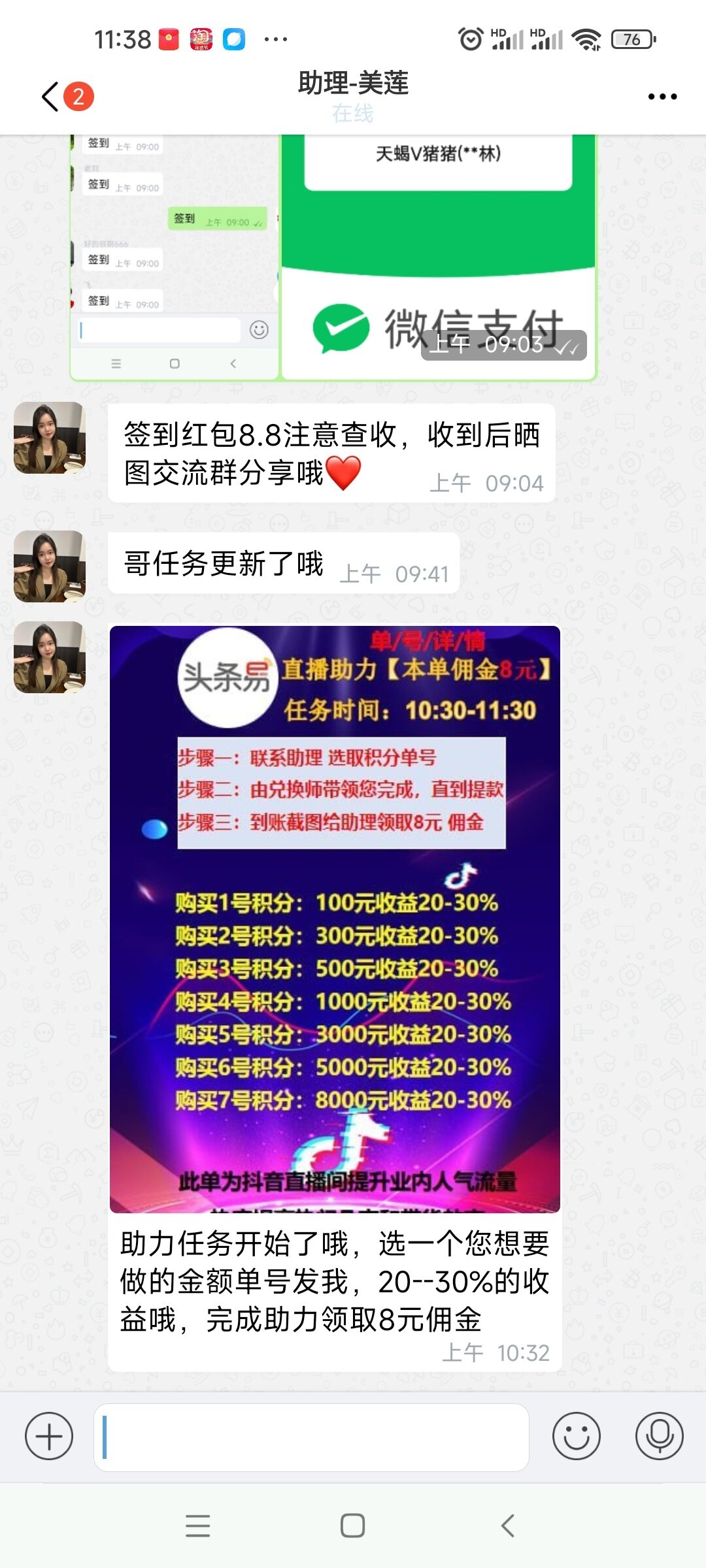
Task: Open the recent apps button
Action: [x=197, y=1526]
